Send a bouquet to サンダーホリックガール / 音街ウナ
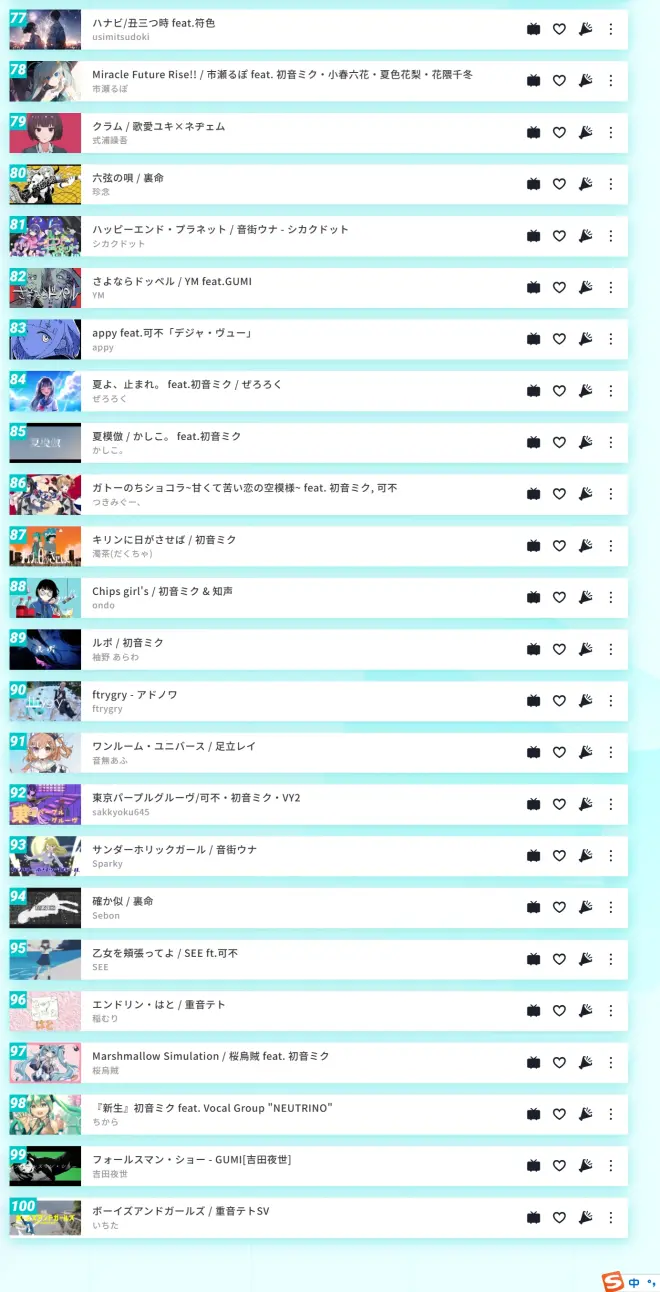Viewport: 660px width, 1292px height. click(x=585, y=856)
